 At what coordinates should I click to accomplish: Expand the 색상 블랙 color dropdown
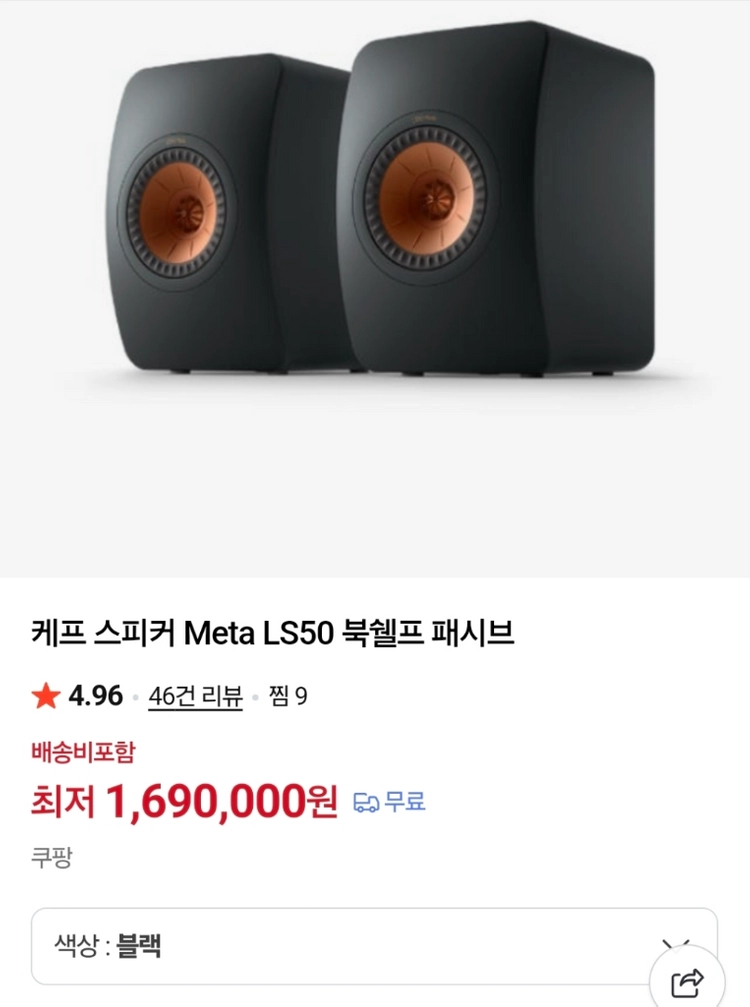[x=374, y=946]
